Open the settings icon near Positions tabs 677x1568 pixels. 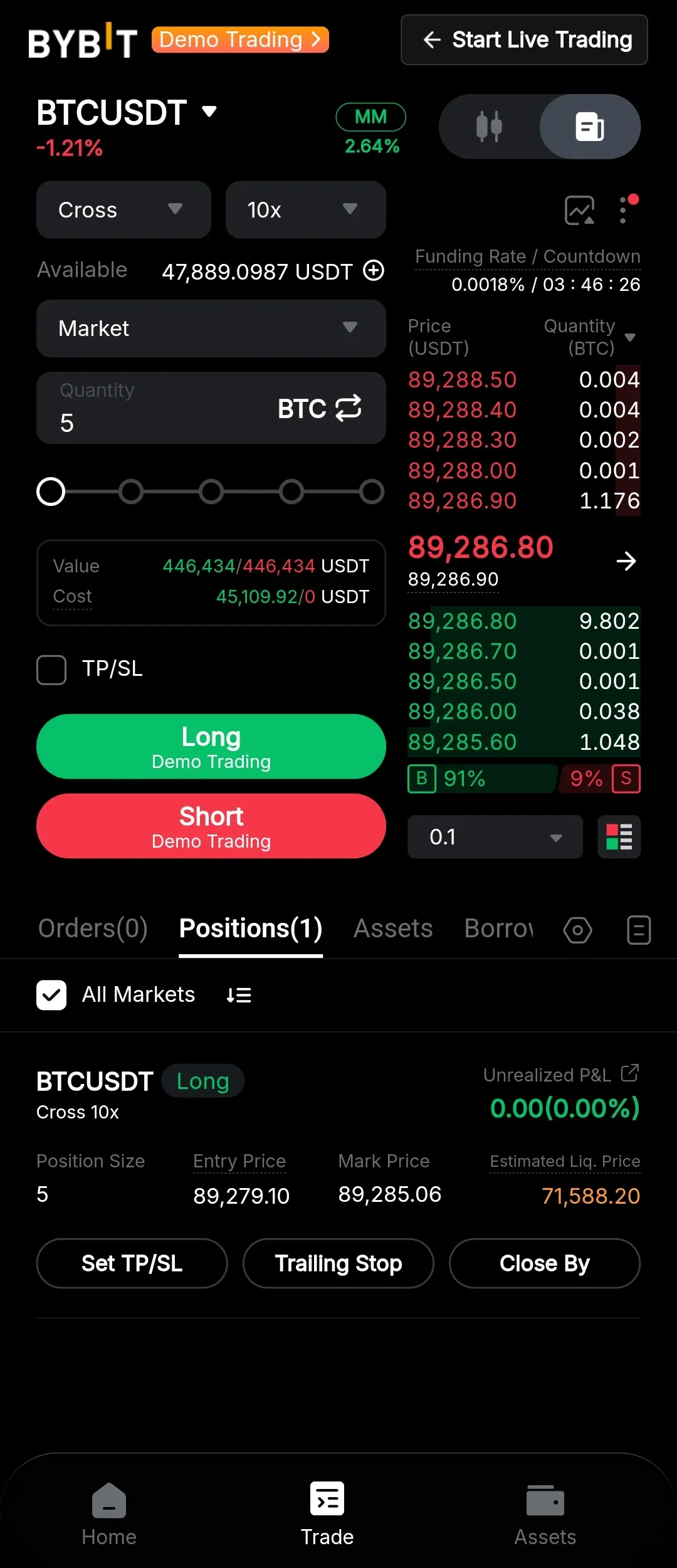click(577, 930)
